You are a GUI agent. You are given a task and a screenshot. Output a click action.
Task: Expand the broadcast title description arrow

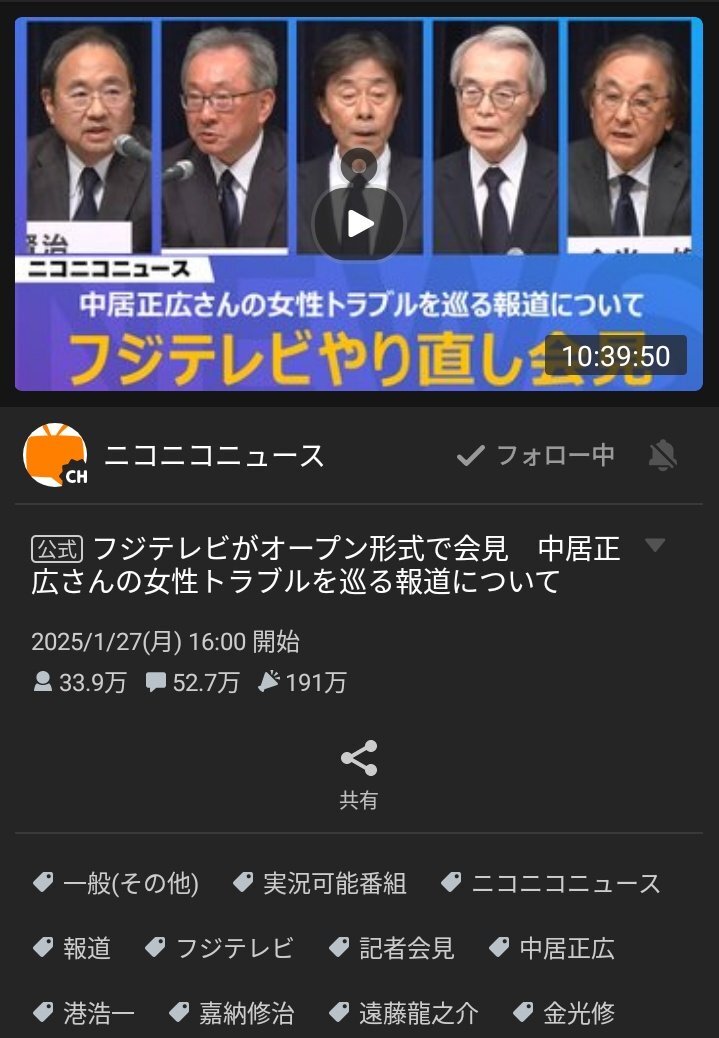coord(655,546)
